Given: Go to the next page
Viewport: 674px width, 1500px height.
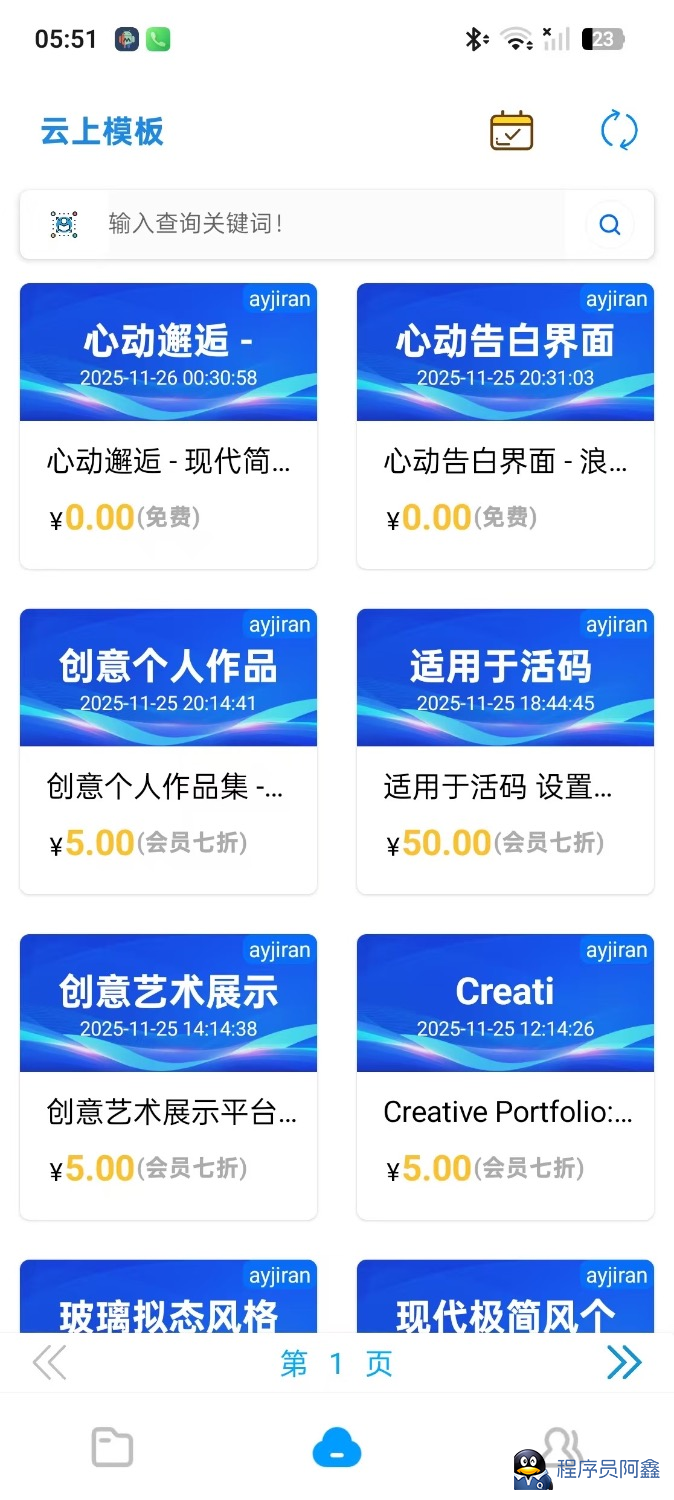Looking at the screenshot, I should (x=624, y=1363).
